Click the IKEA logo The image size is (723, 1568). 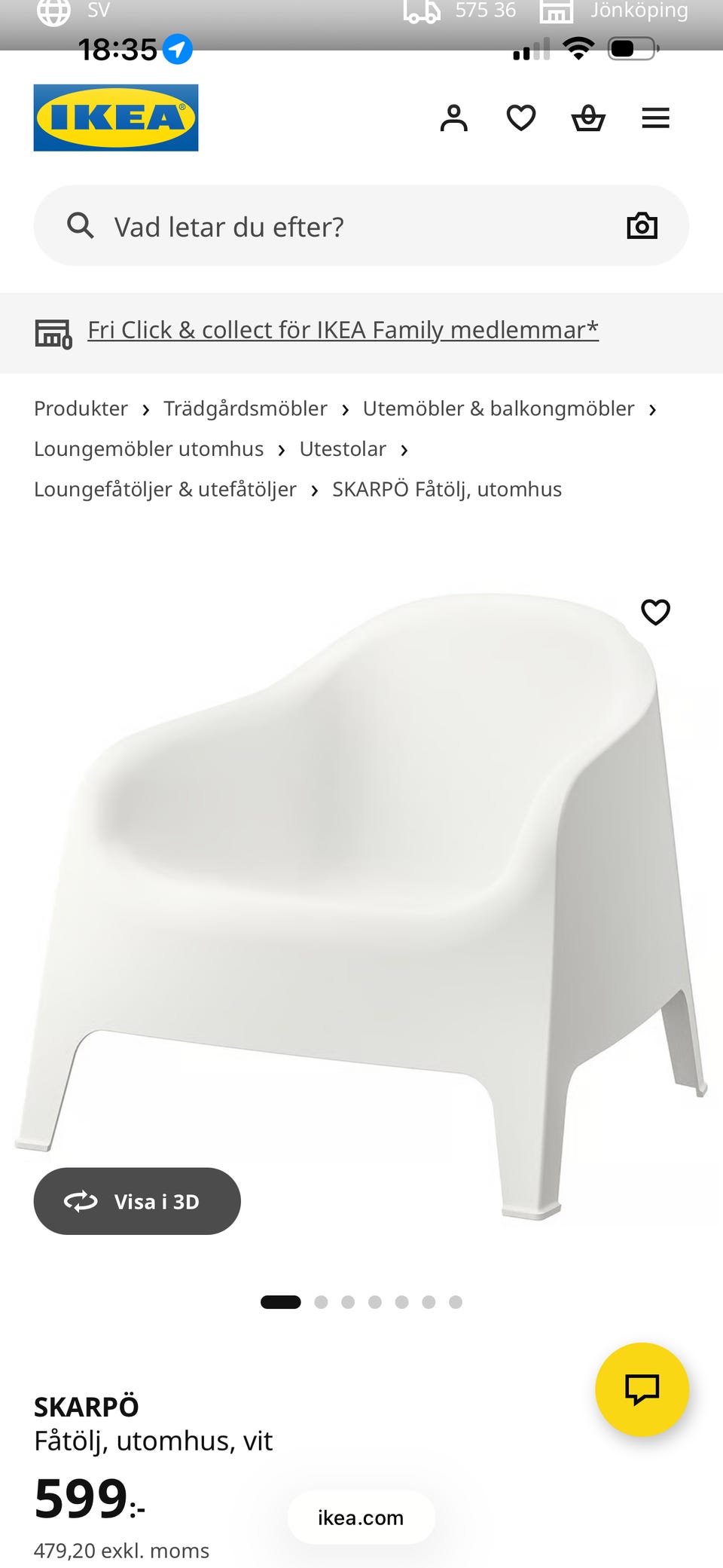click(x=114, y=118)
